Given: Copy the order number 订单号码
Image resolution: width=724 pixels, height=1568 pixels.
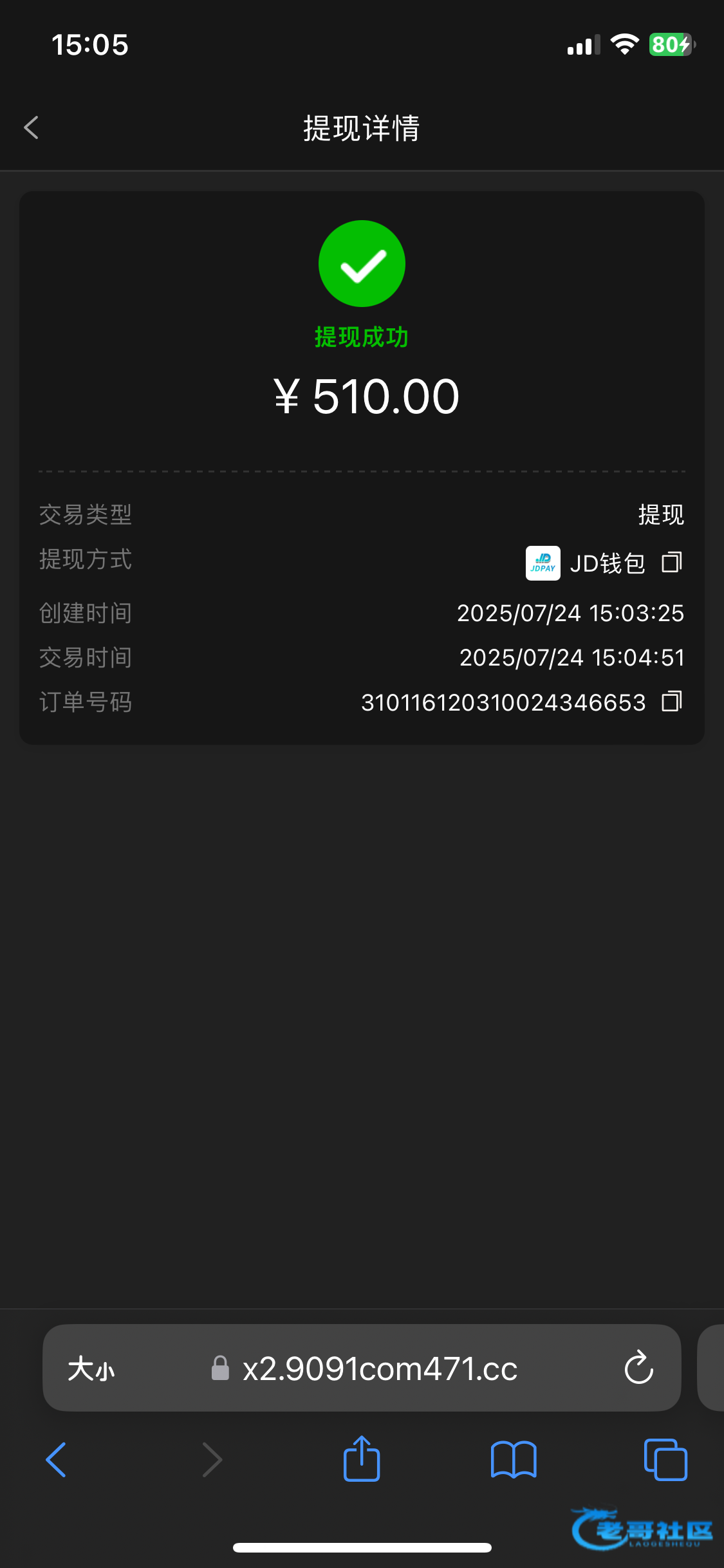Looking at the screenshot, I should pos(671,701).
